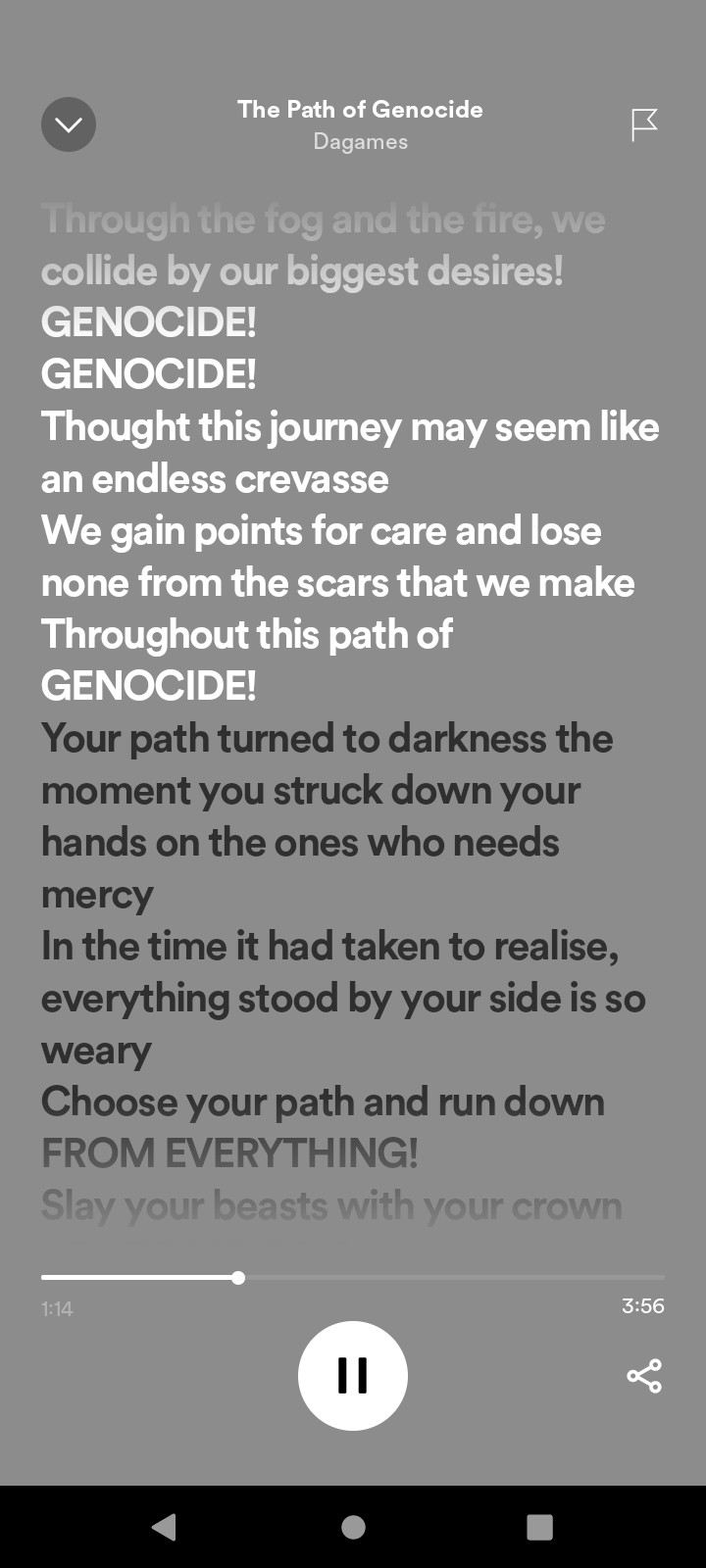
Task: Share the lyrics via share icon
Action: [x=644, y=1376]
